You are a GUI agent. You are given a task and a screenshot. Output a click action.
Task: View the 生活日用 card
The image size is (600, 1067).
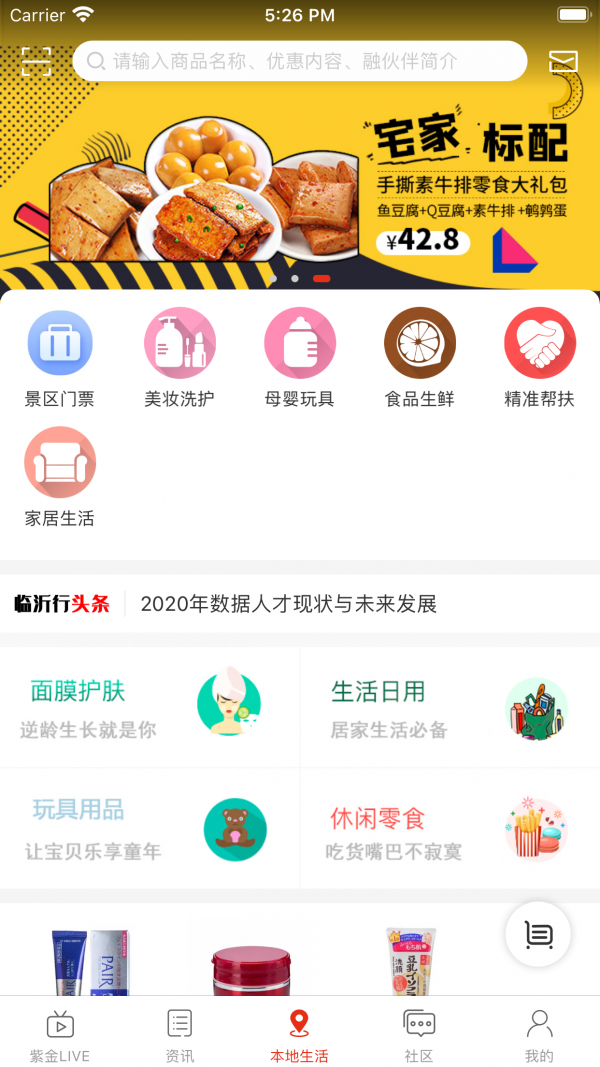(x=450, y=707)
